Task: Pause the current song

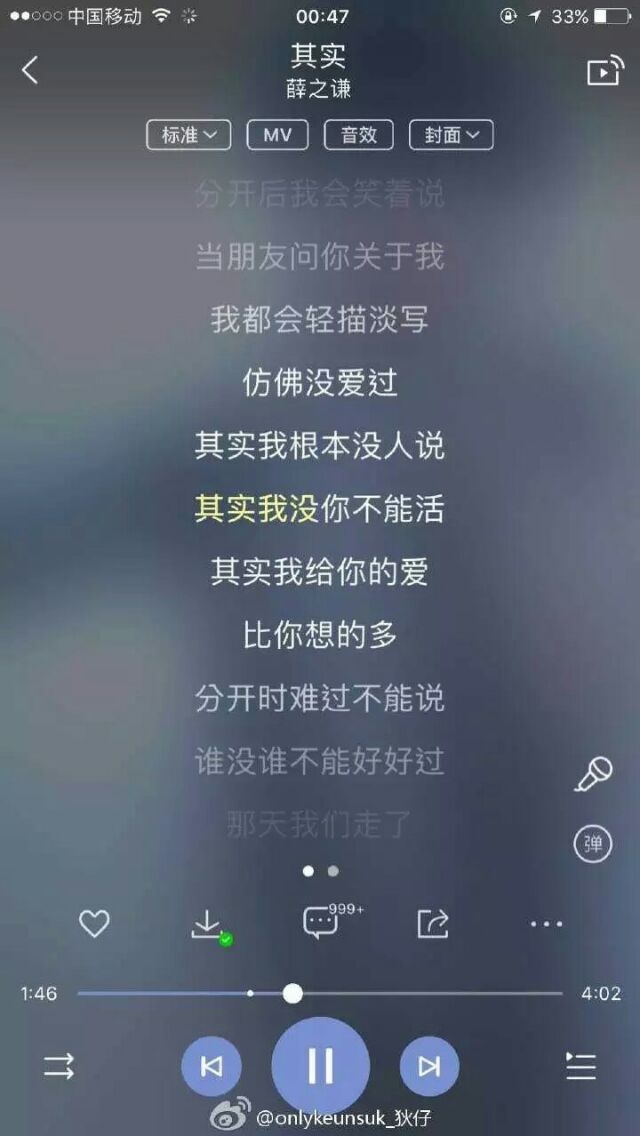Action: pyautogui.click(x=320, y=1066)
